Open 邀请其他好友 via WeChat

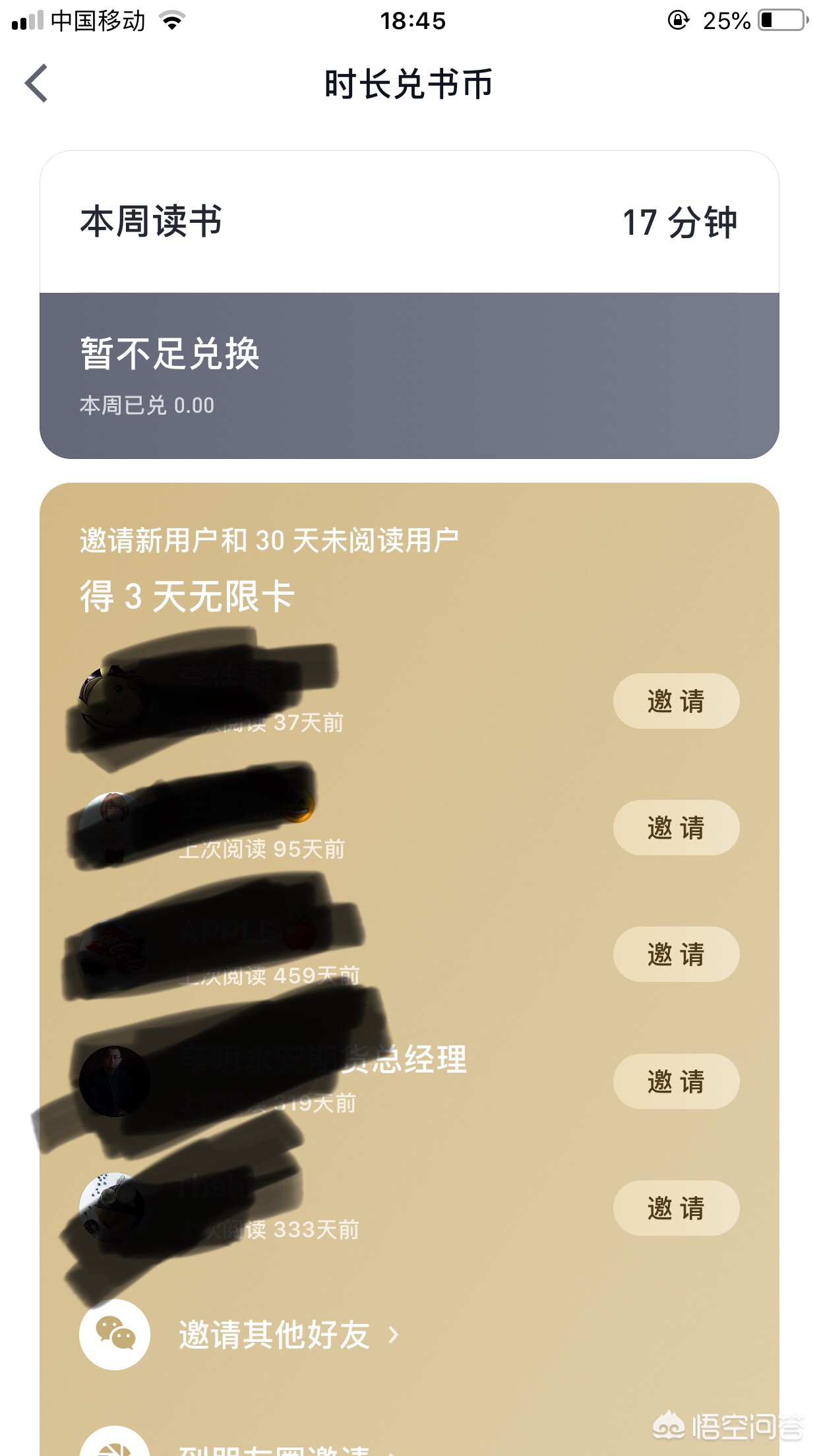(x=274, y=1335)
